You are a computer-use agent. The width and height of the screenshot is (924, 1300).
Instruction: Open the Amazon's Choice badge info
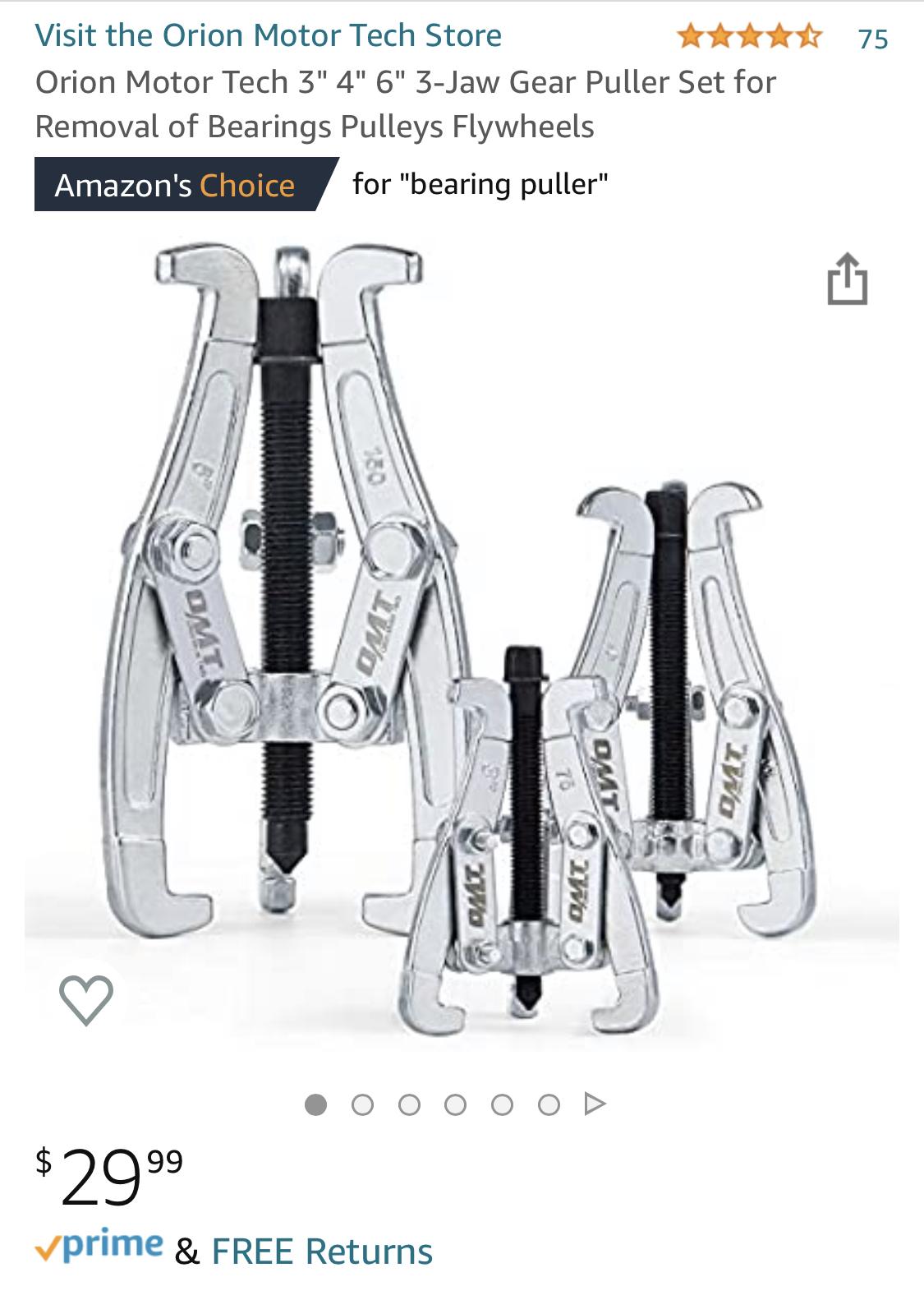(175, 185)
